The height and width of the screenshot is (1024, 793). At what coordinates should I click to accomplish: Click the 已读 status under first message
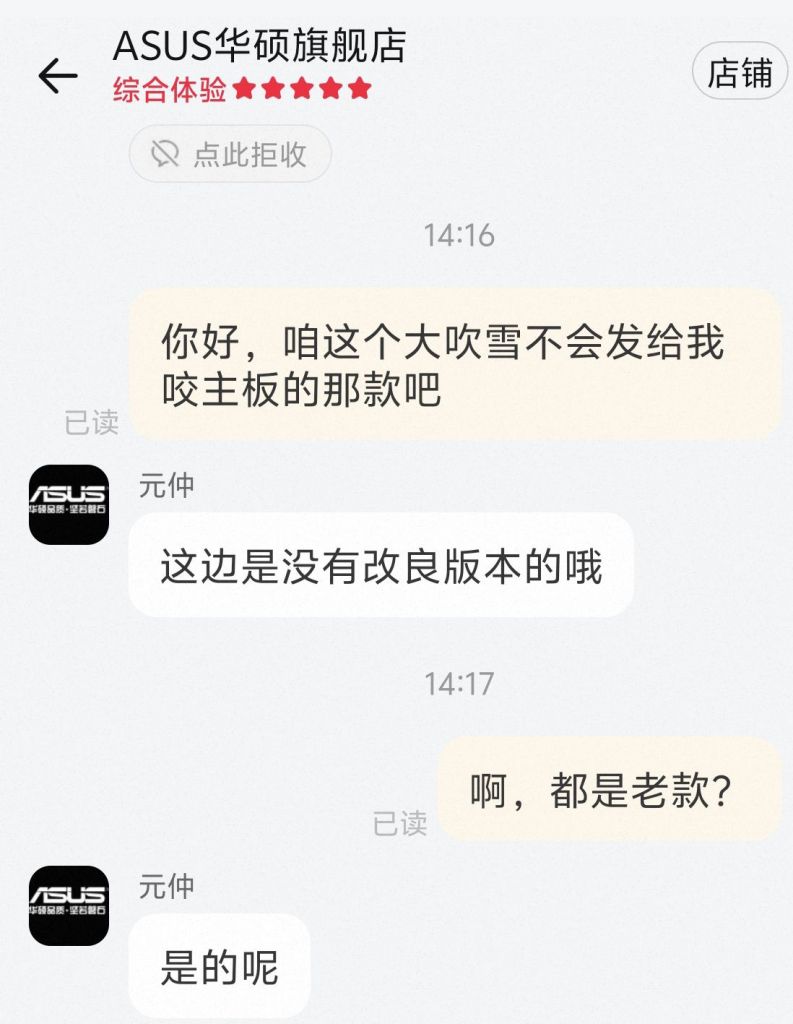click(93, 423)
